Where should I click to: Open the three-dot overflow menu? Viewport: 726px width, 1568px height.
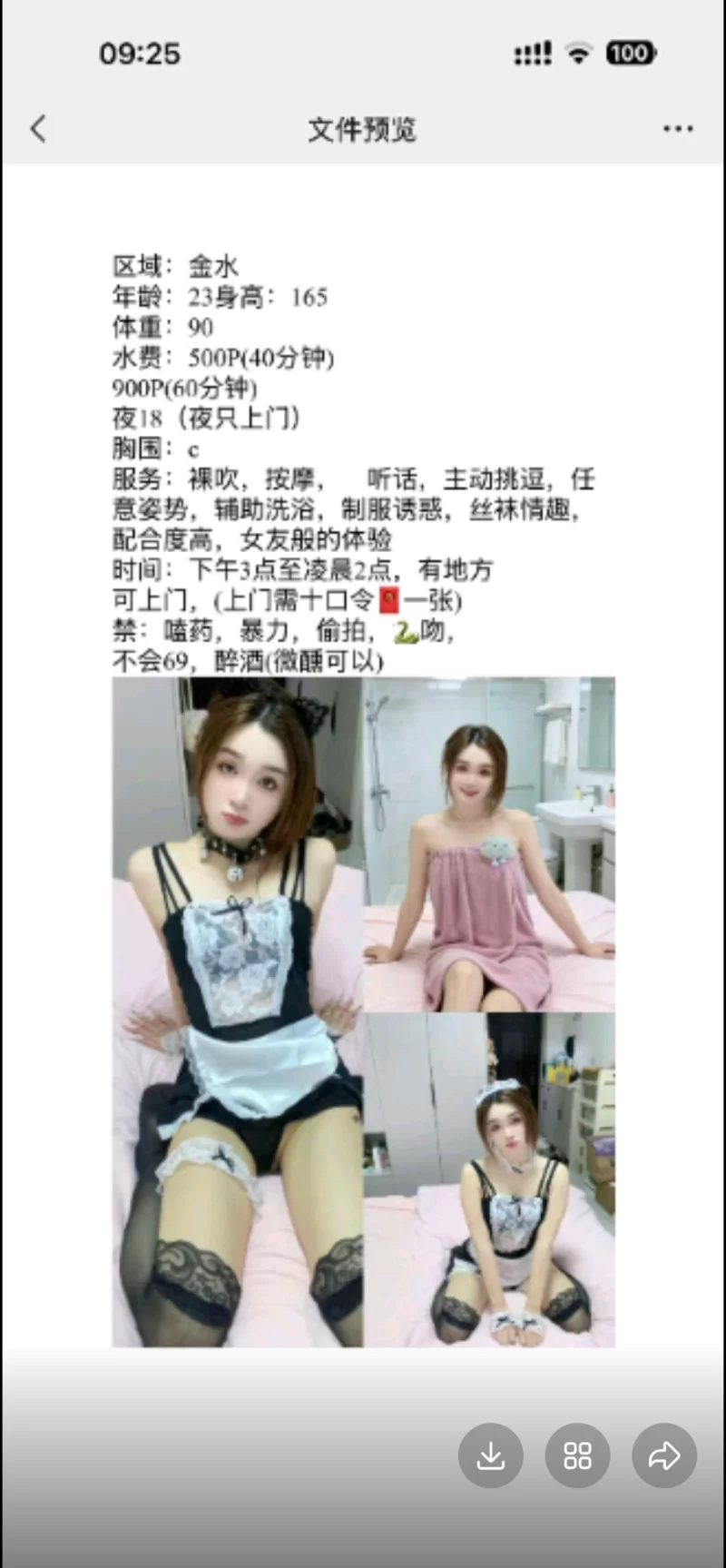(678, 130)
